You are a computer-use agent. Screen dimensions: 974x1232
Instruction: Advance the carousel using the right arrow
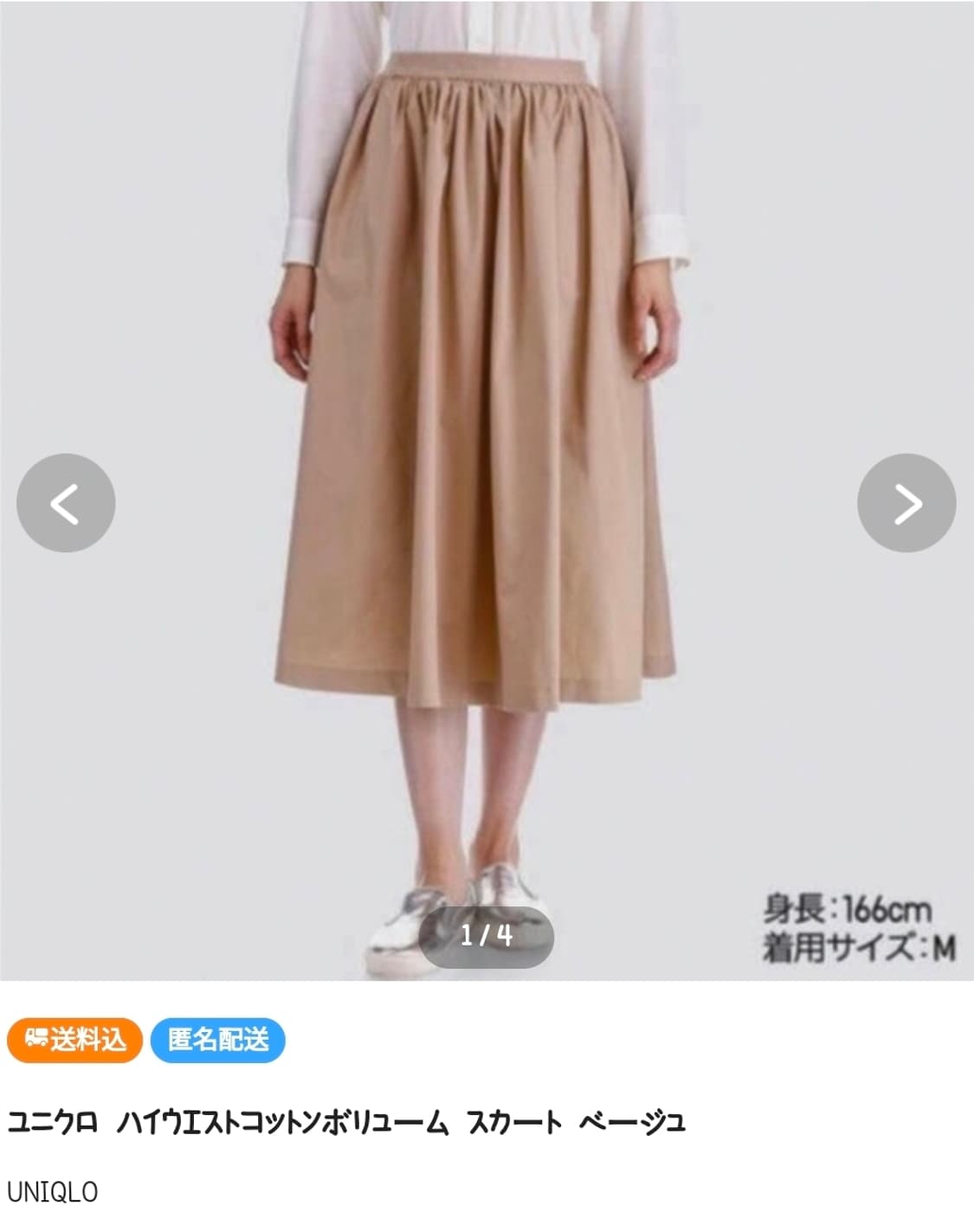tap(906, 502)
